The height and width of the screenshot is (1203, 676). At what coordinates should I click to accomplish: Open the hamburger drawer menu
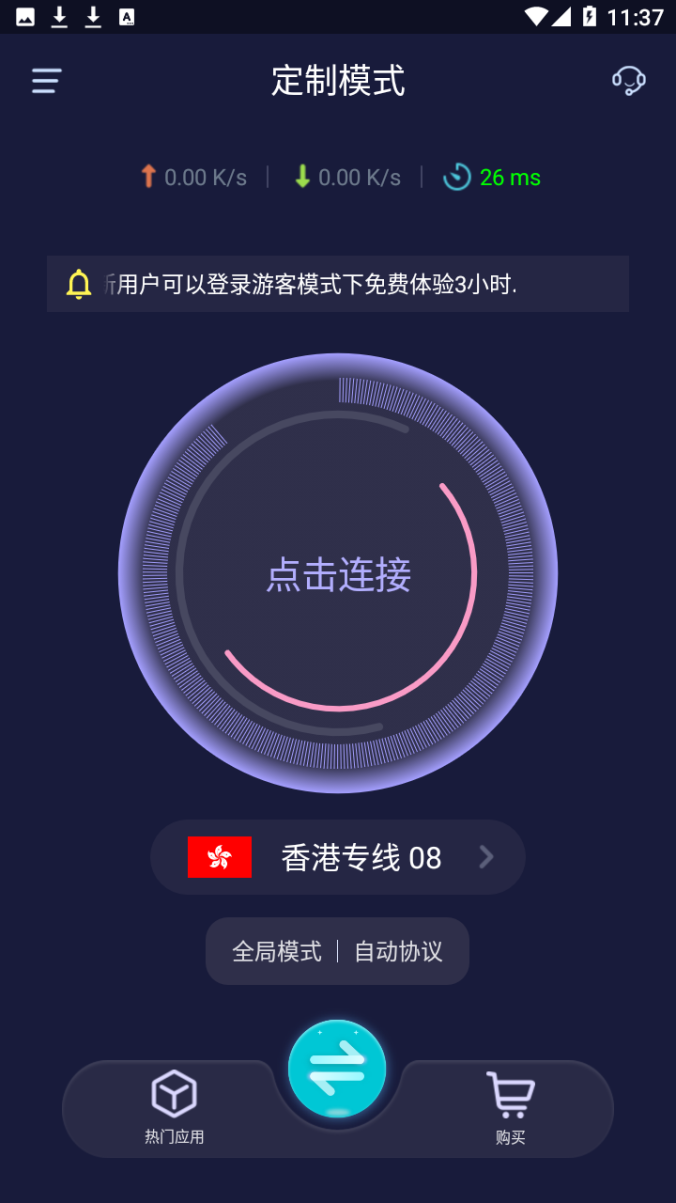pos(47,81)
